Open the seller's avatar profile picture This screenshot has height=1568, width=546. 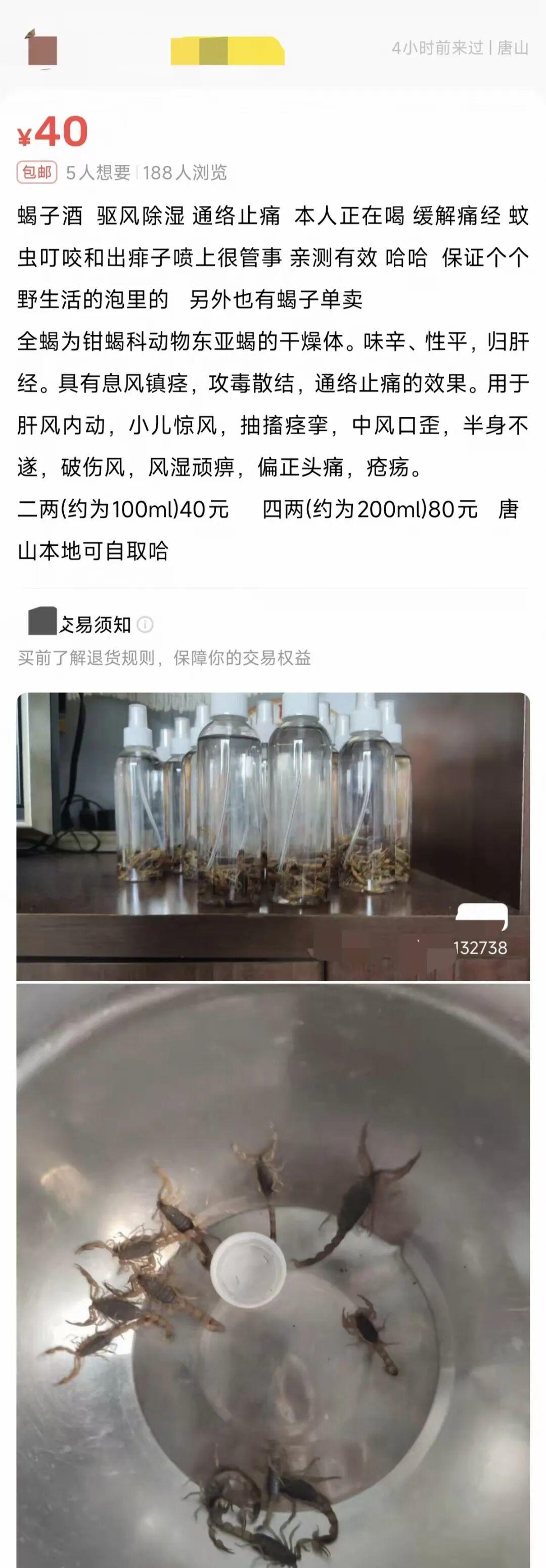click(x=42, y=50)
